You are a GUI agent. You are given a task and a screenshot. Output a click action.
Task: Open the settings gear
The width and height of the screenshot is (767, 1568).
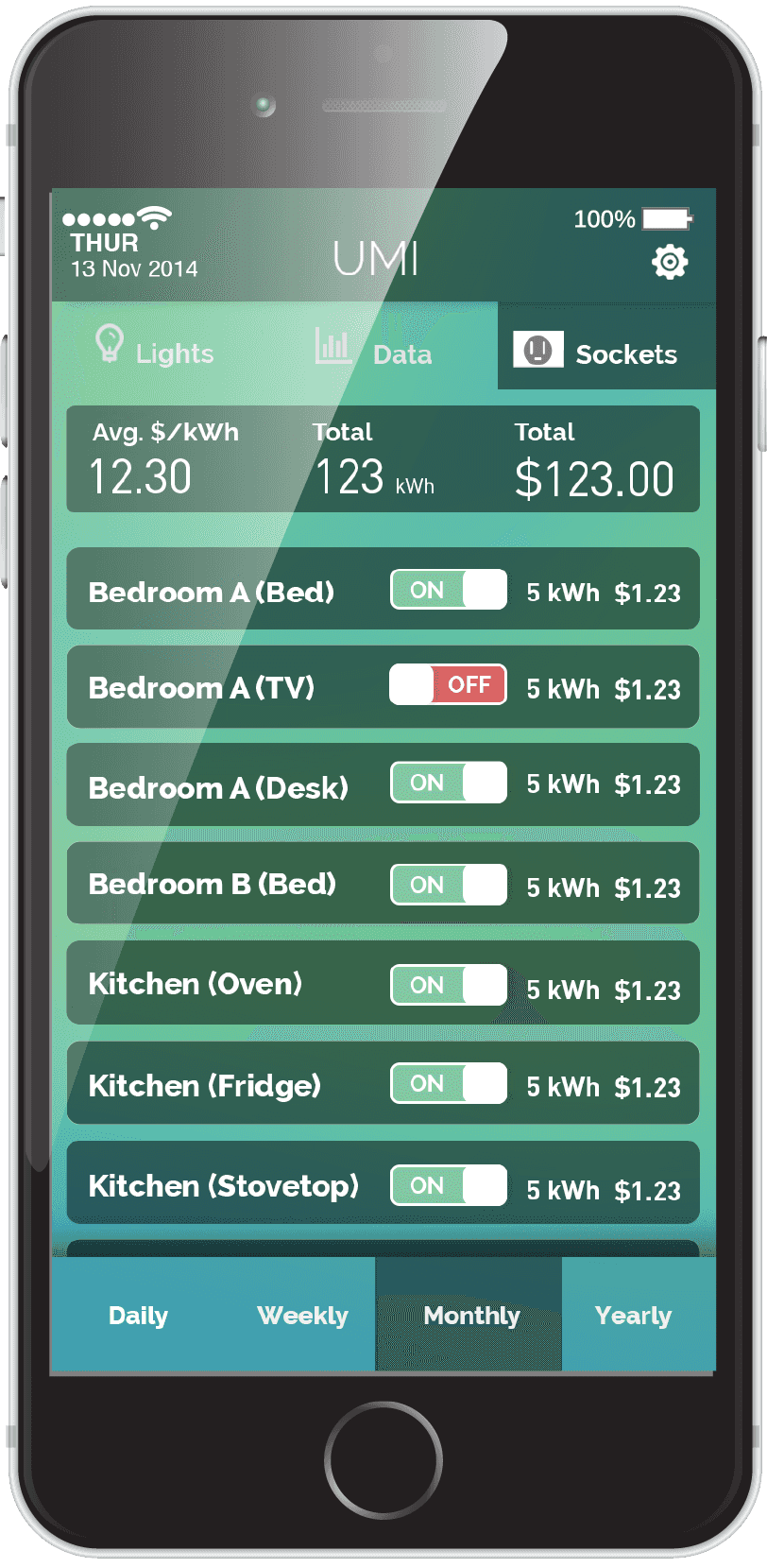[670, 262]
